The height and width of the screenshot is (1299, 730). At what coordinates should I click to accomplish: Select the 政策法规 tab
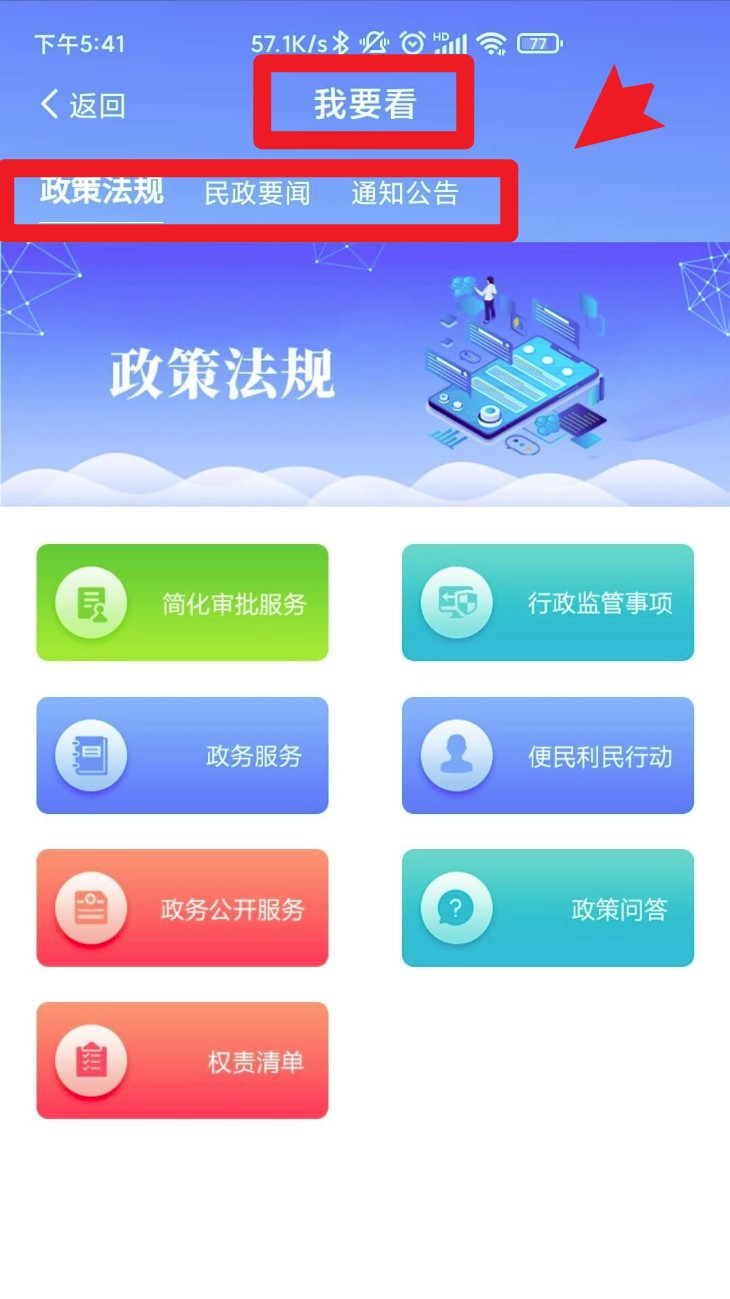[x=101, y=191]
